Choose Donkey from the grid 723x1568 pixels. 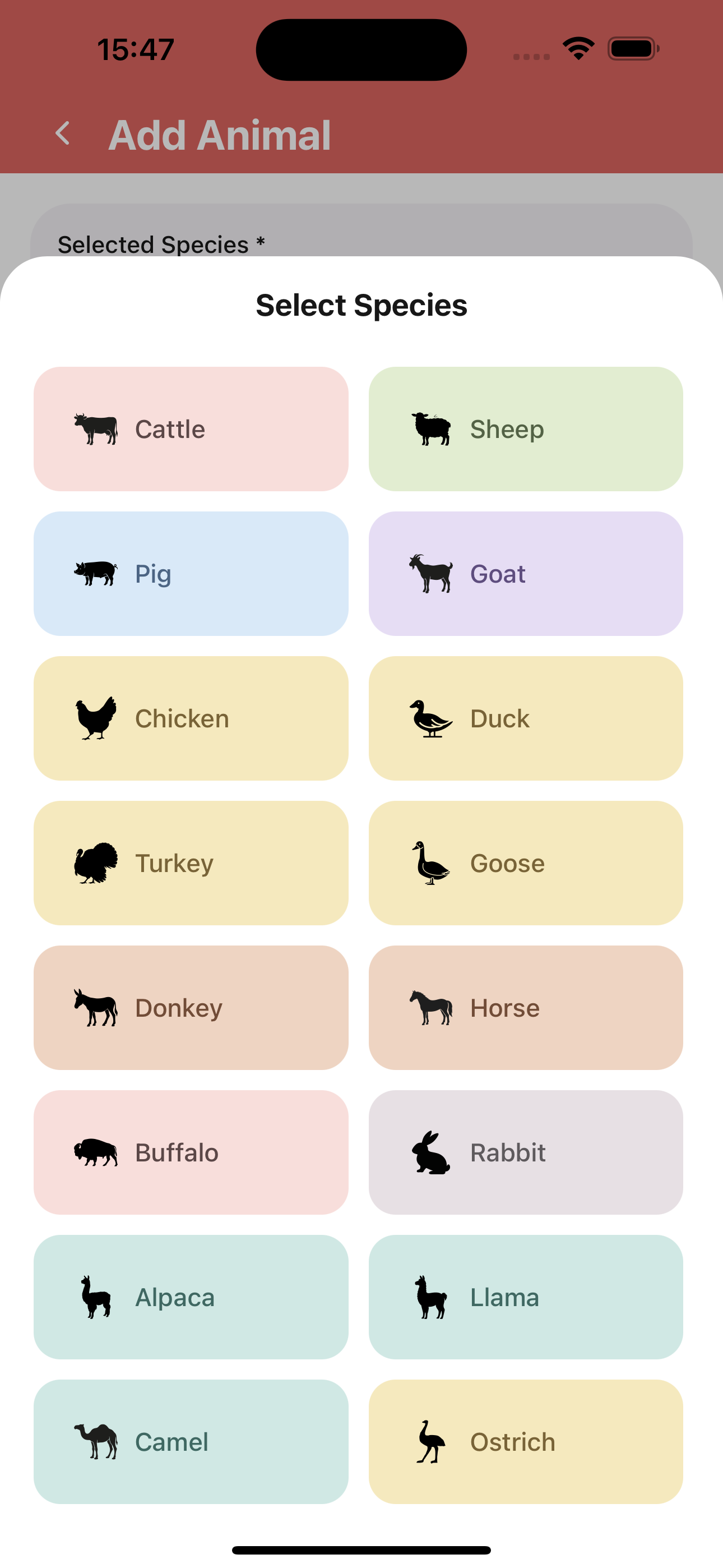(x=191, y=1008)
